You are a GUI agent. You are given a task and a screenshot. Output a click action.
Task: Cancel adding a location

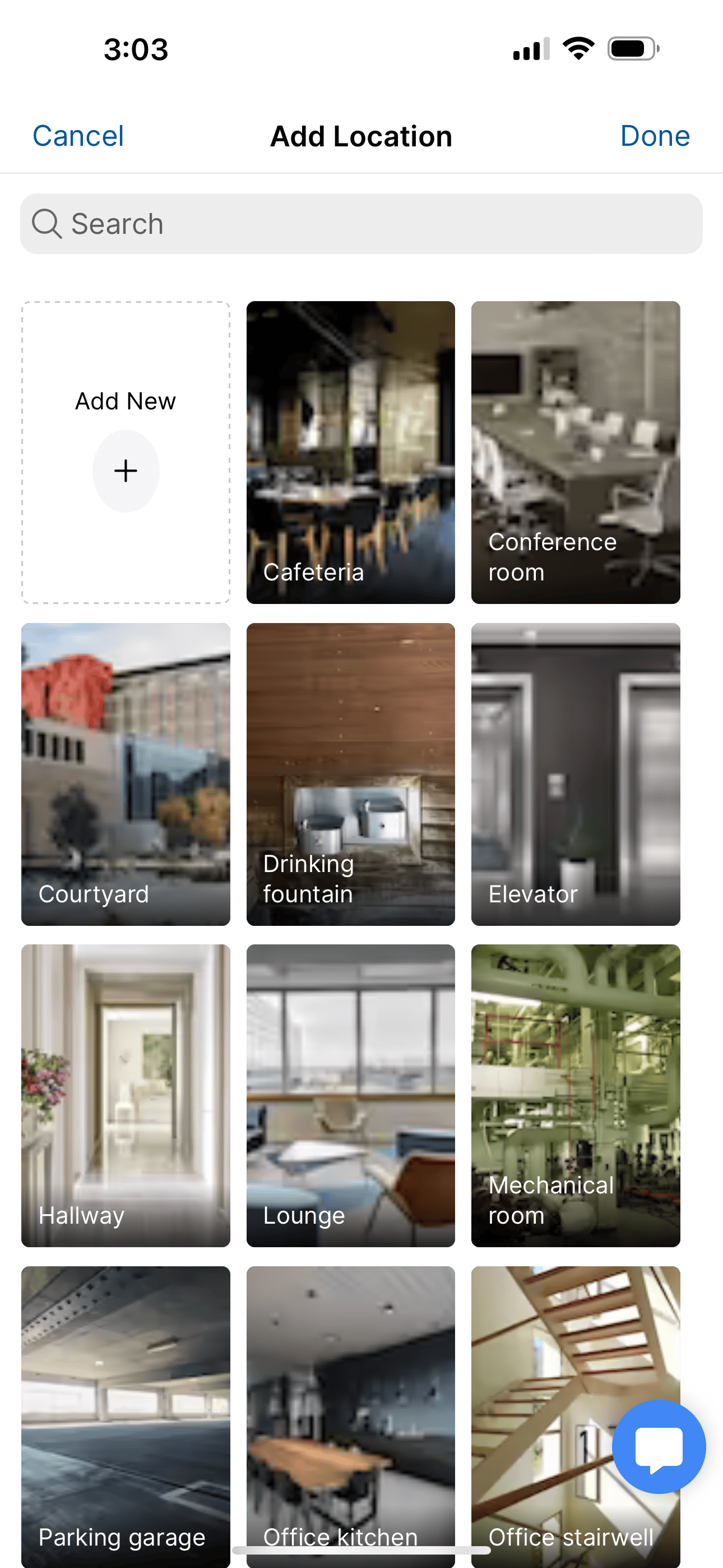[78, 136]
